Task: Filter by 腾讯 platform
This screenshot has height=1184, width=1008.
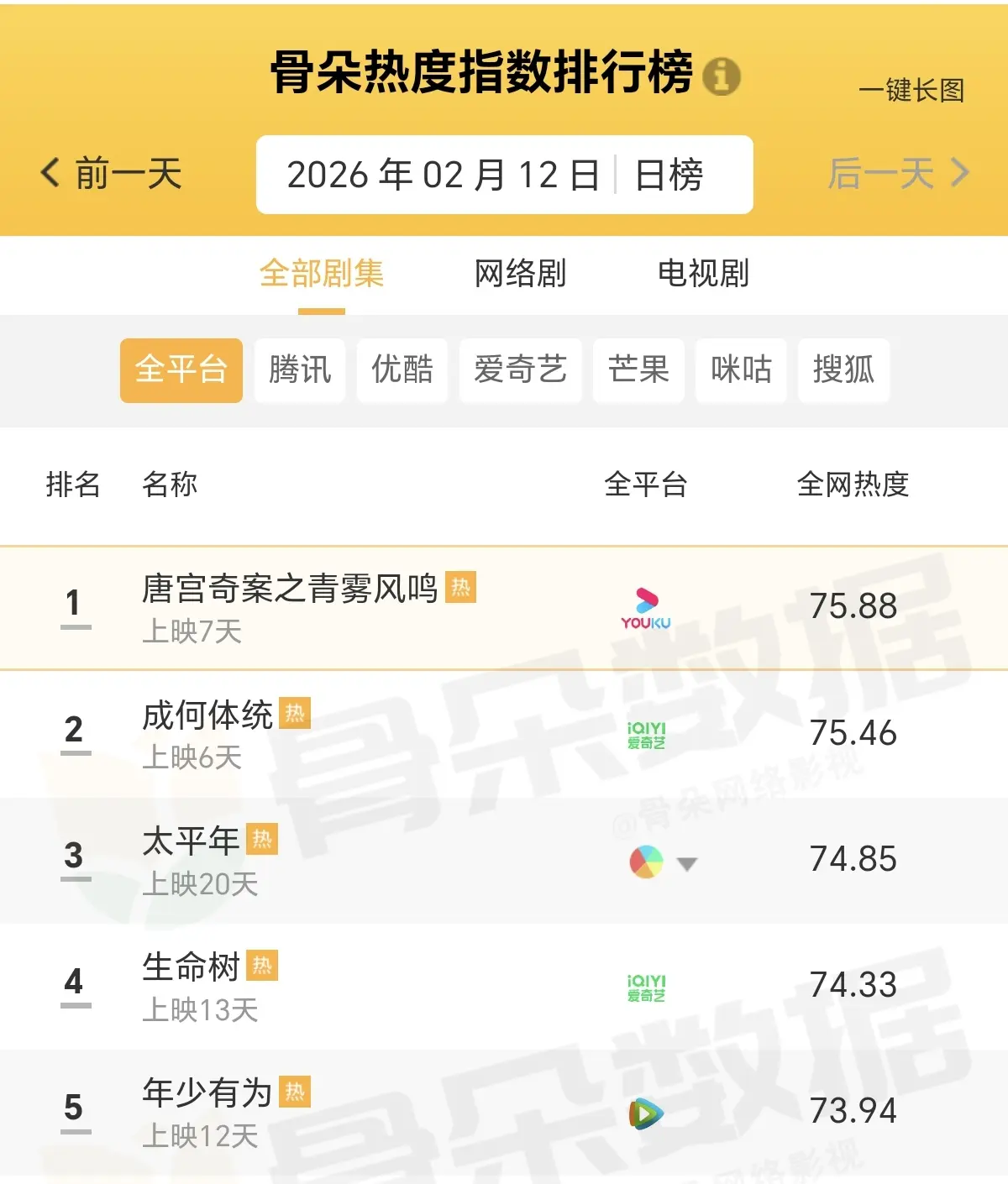Action: 300,370
